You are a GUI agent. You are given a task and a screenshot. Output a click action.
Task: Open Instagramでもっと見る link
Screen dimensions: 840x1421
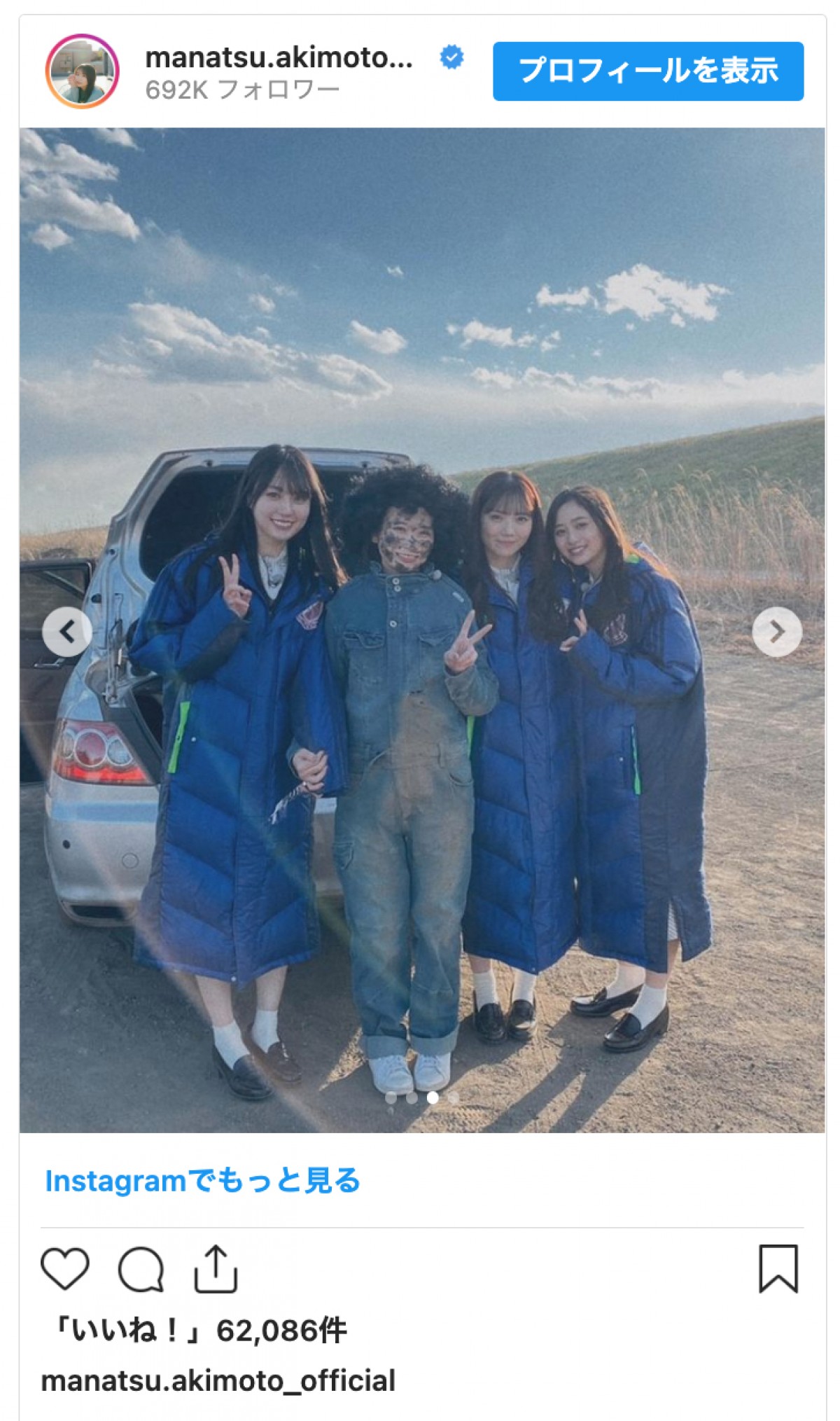point(202,1180)
